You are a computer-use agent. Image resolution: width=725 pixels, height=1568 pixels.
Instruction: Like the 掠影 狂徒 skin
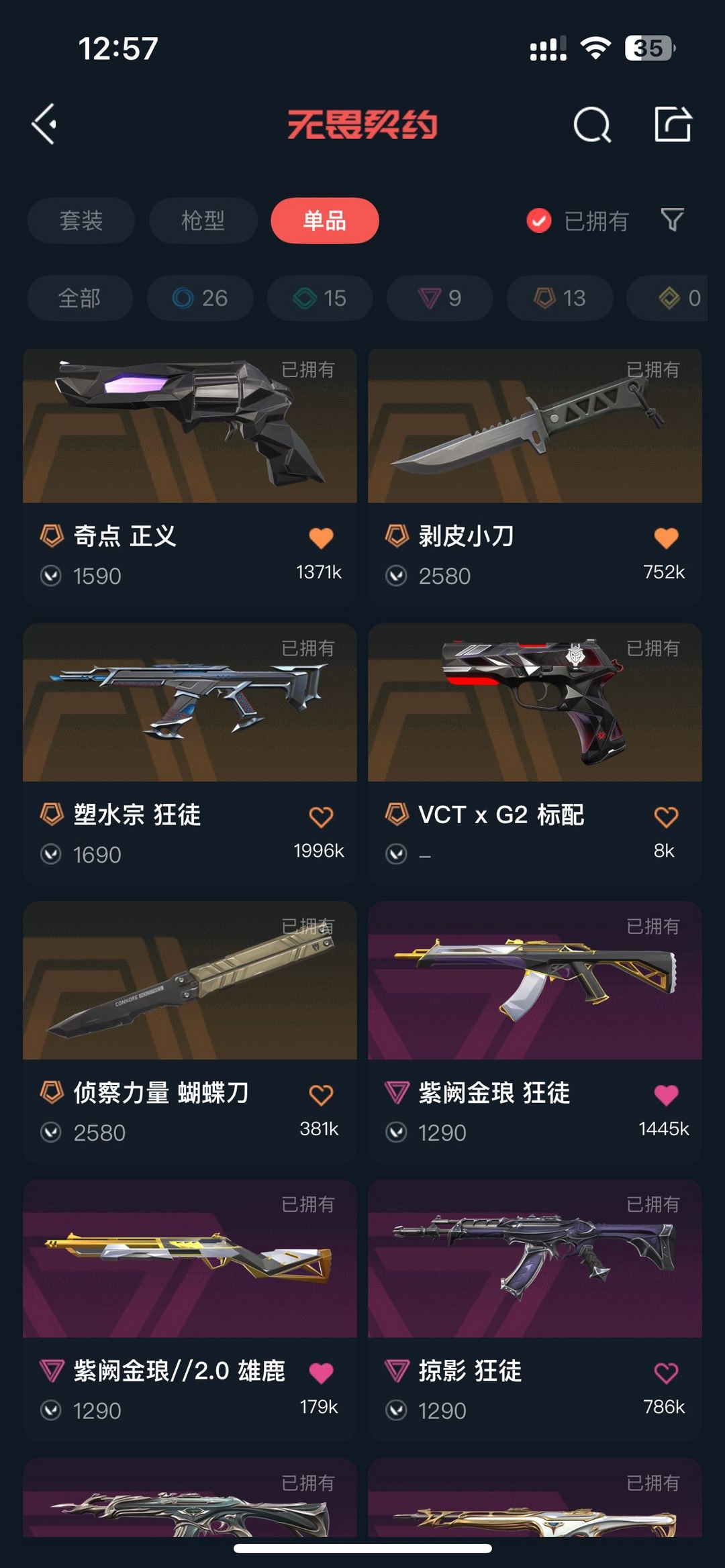point(666,1373)
